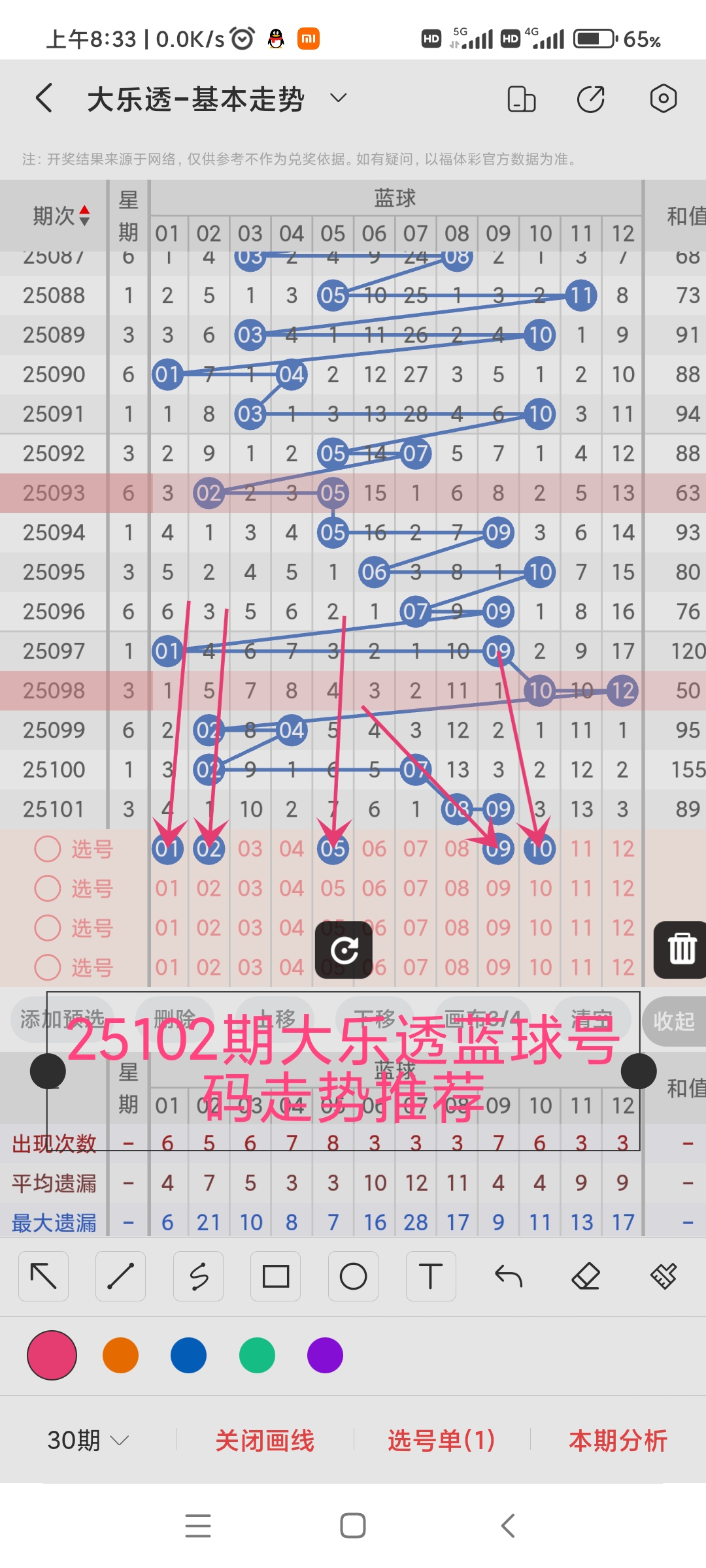
Task: Tap the trash icon to delete drawings
Action: tap(681, 949)
